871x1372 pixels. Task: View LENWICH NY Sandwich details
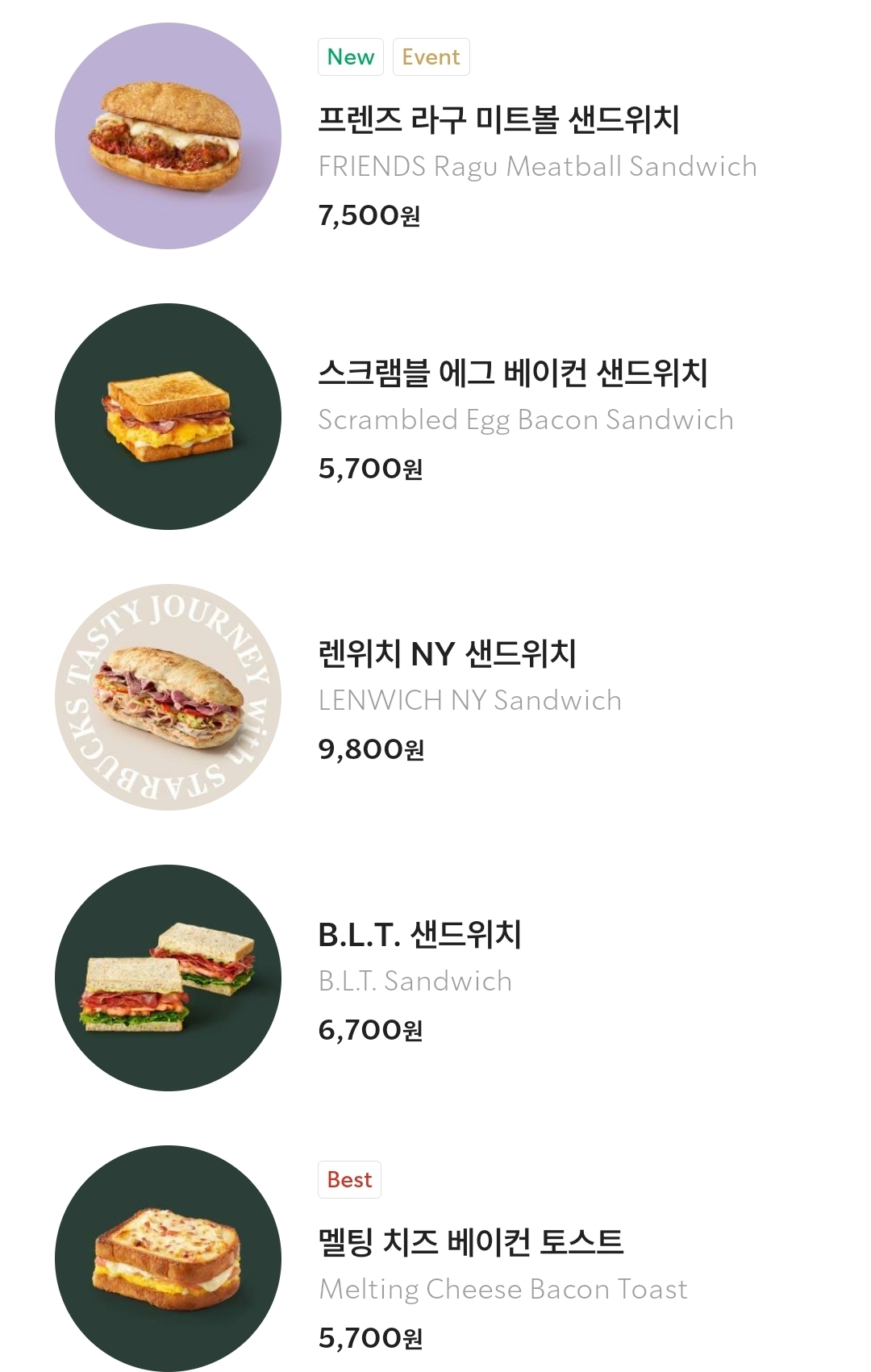coord(448,655)
